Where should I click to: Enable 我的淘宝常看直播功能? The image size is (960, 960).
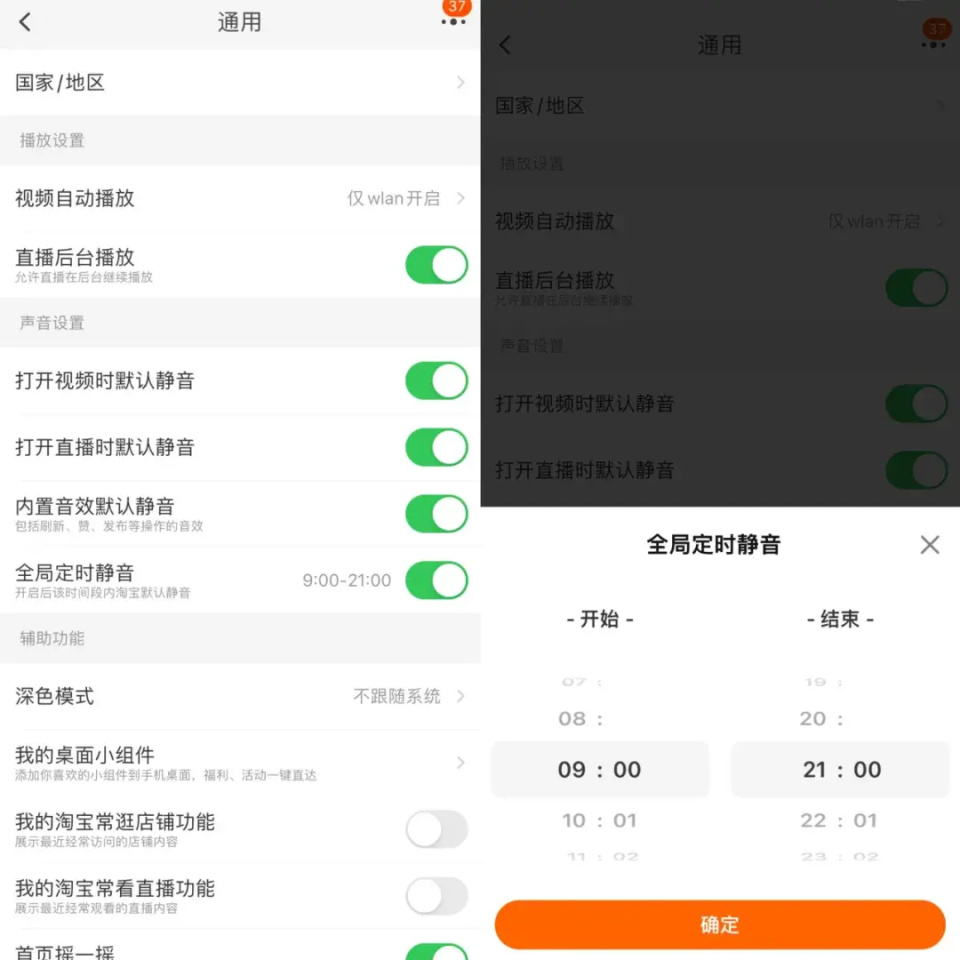pos(436,896)
